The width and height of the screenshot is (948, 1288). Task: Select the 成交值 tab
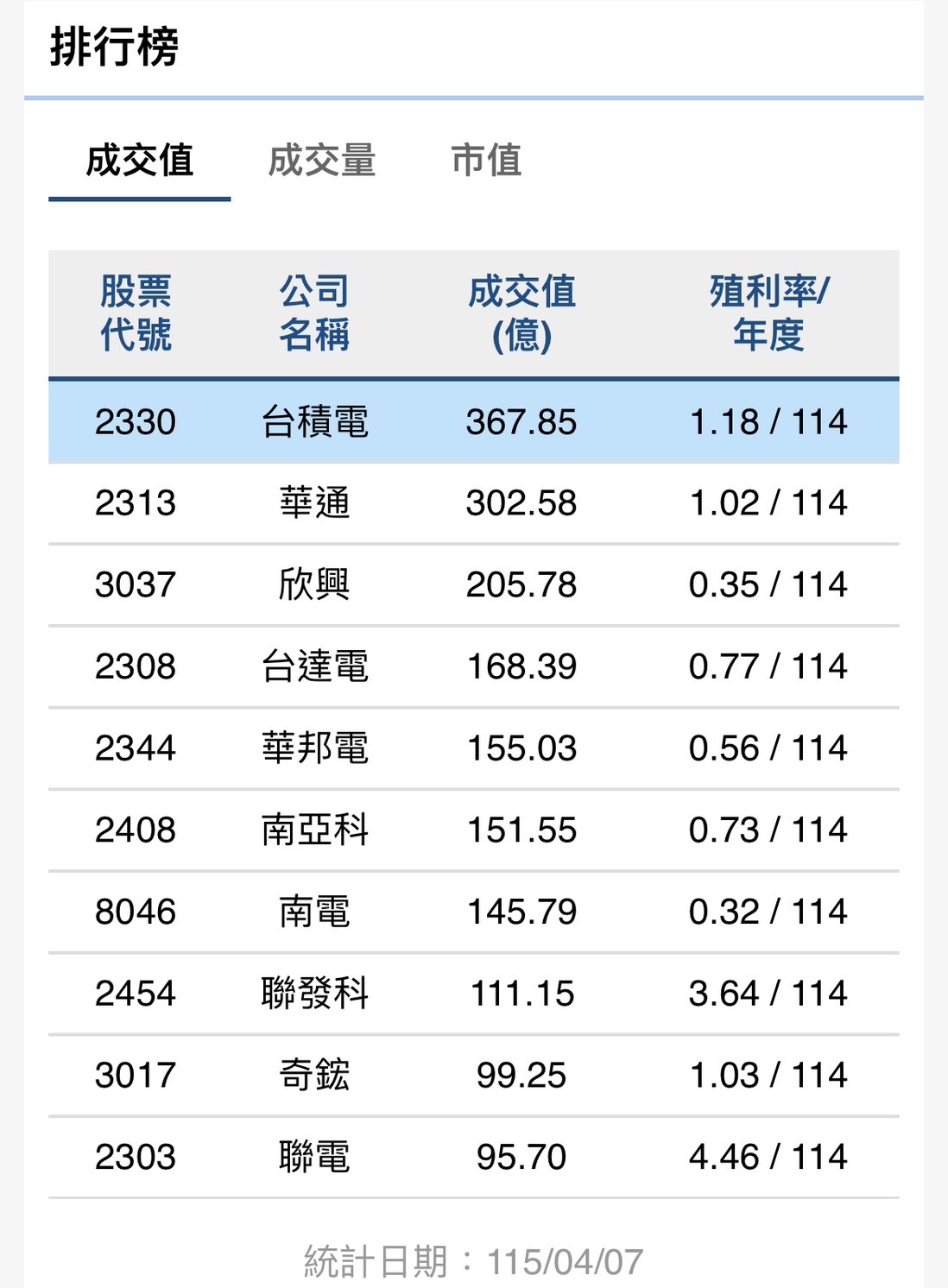point(140,161)
